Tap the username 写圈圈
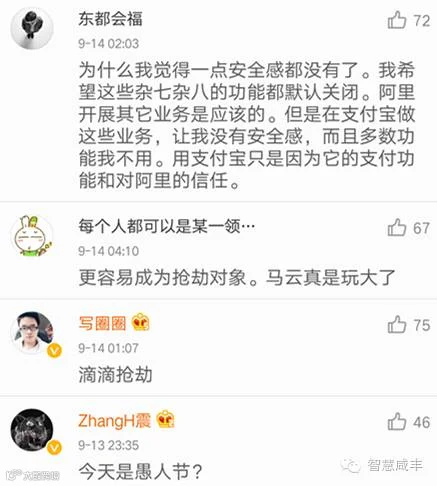Viewport: 437px width, 486px height. 102,323
